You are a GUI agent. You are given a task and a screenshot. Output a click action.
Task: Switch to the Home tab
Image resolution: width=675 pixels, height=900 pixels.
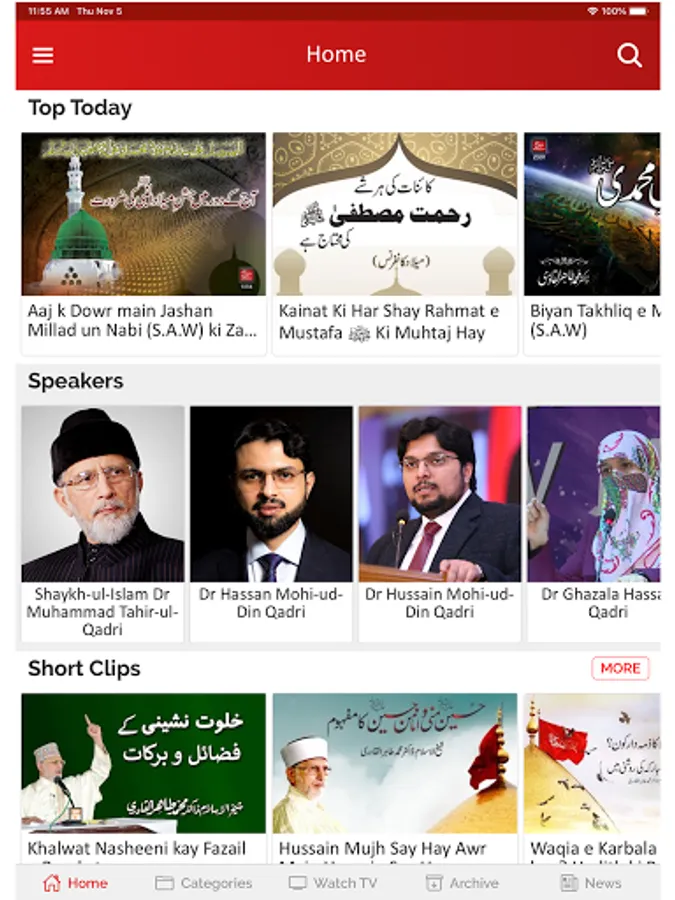coord(75,883)
